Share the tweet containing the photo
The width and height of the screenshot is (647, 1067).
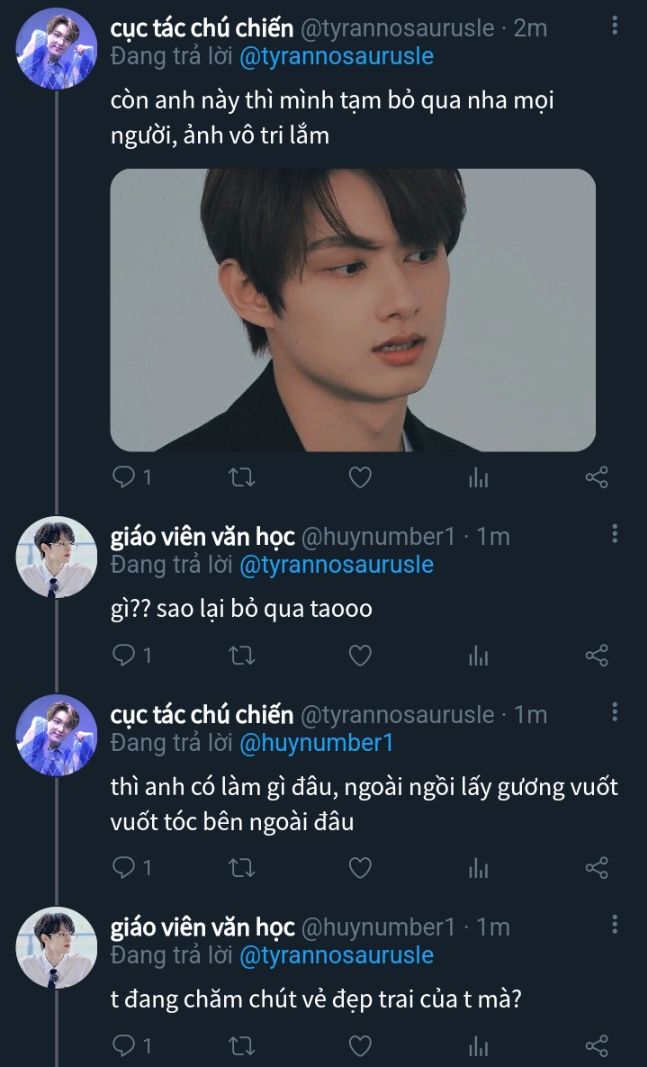point(596,478)
